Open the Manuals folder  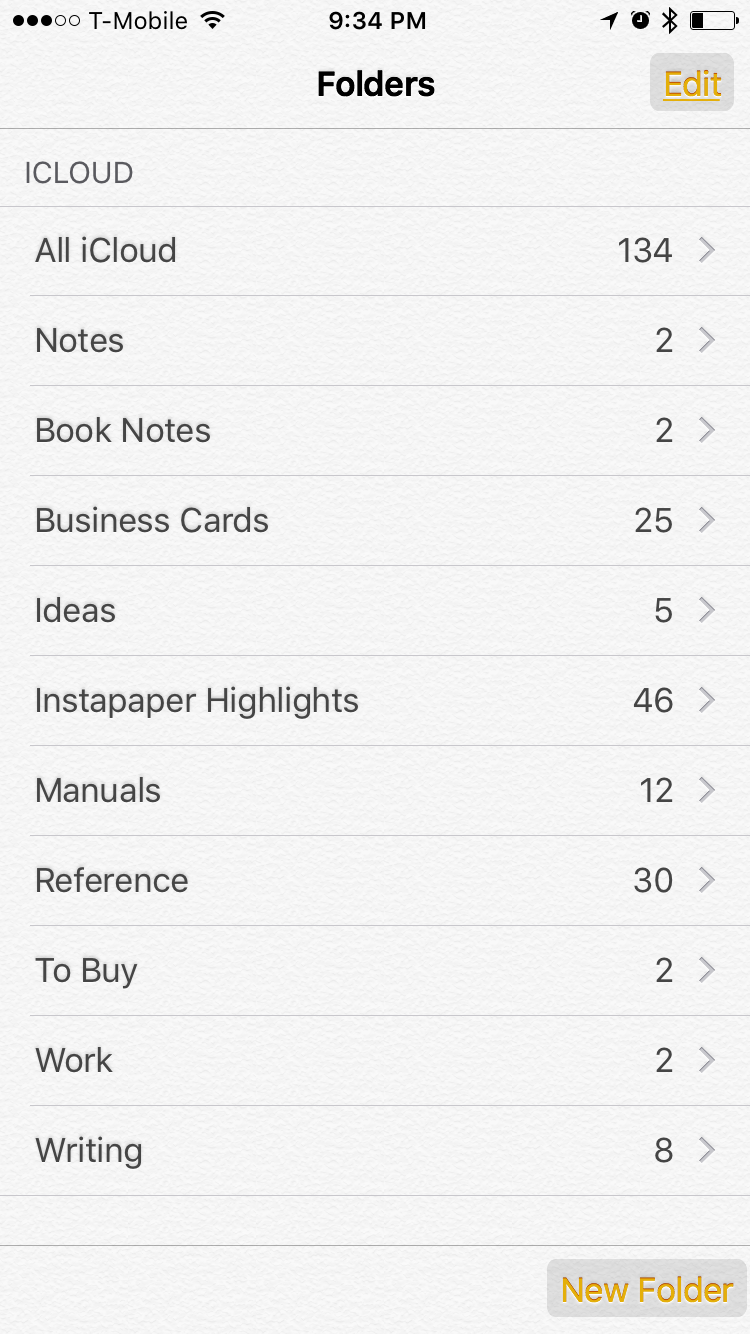point(375,791)
